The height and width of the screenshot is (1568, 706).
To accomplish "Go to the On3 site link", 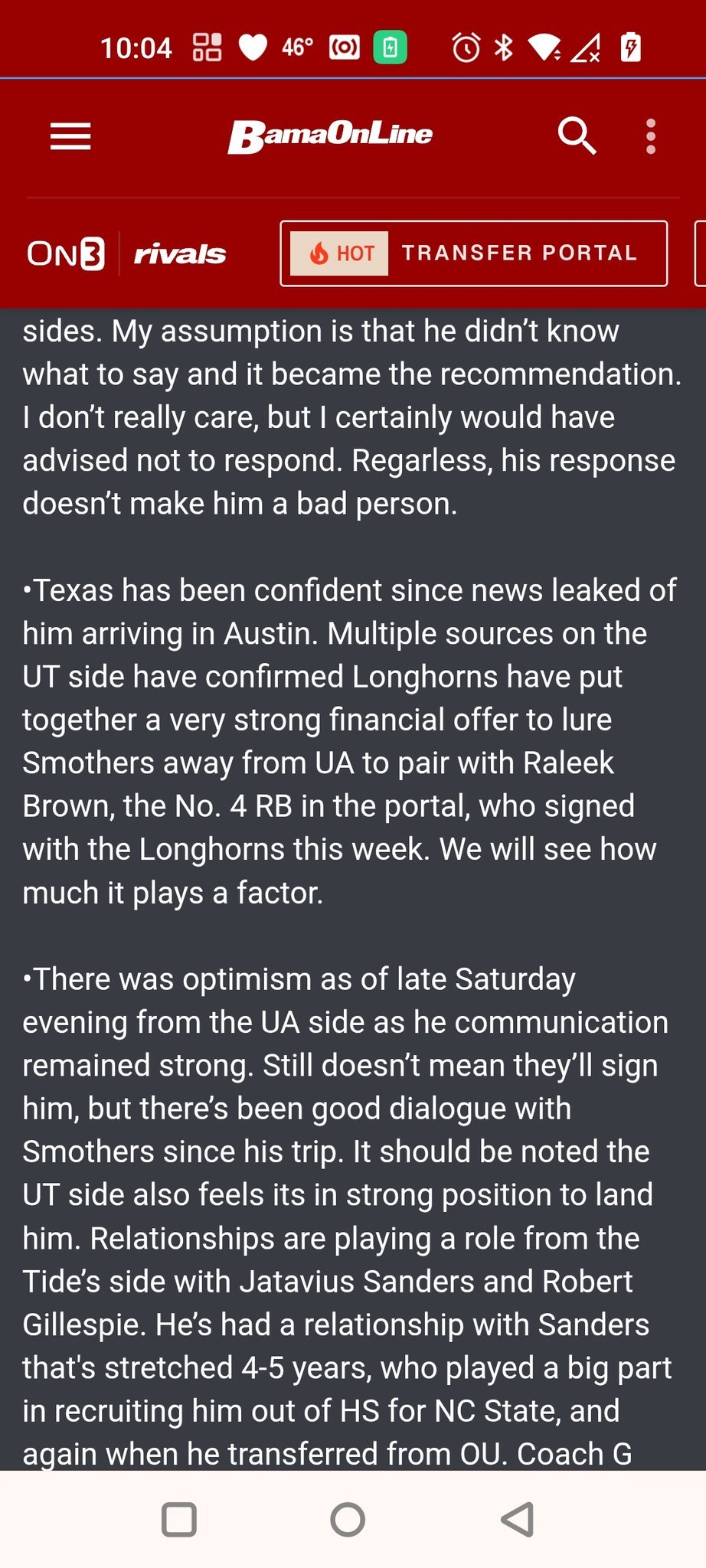I will coord(66,254).
